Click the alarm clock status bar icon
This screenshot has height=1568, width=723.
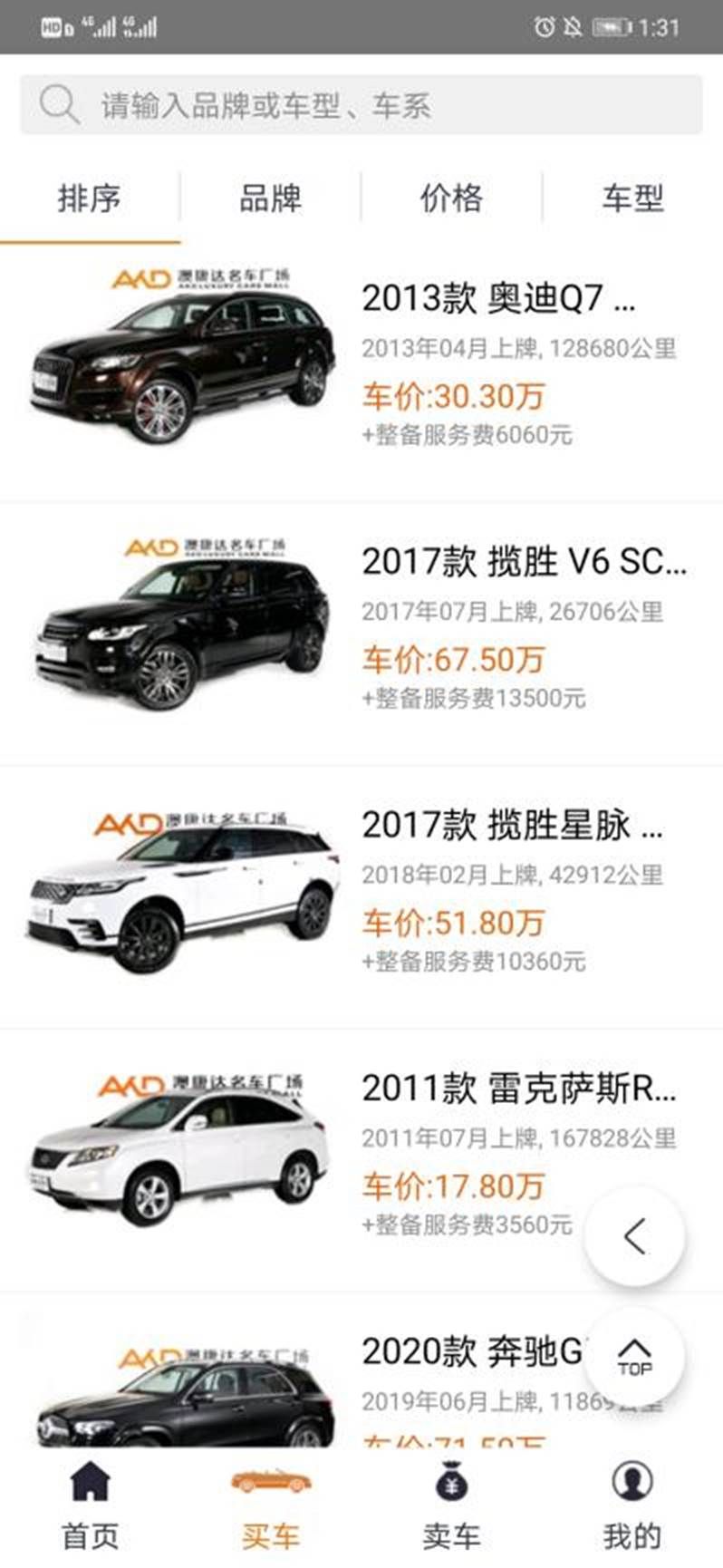coord(544,27)
